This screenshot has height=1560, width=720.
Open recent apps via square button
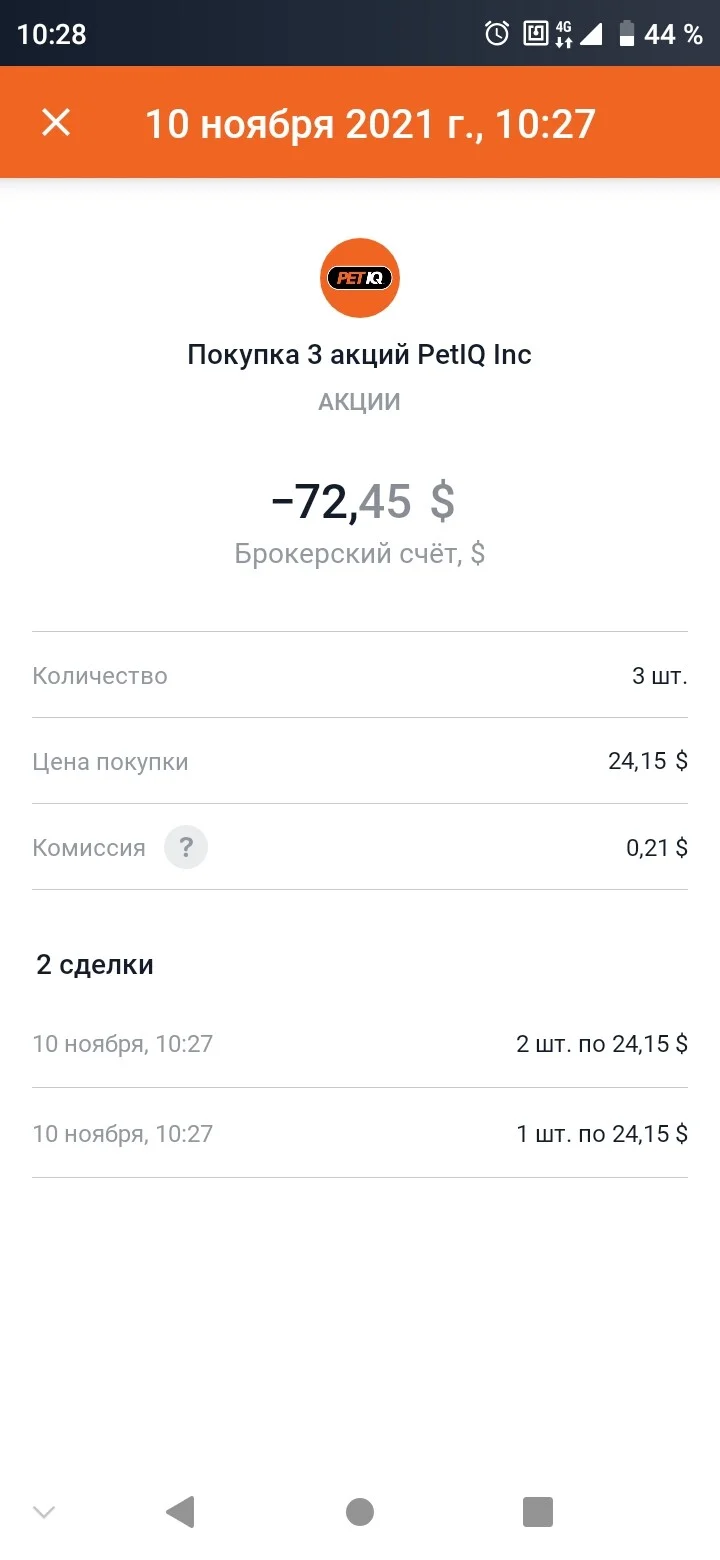coord(538,1511)
